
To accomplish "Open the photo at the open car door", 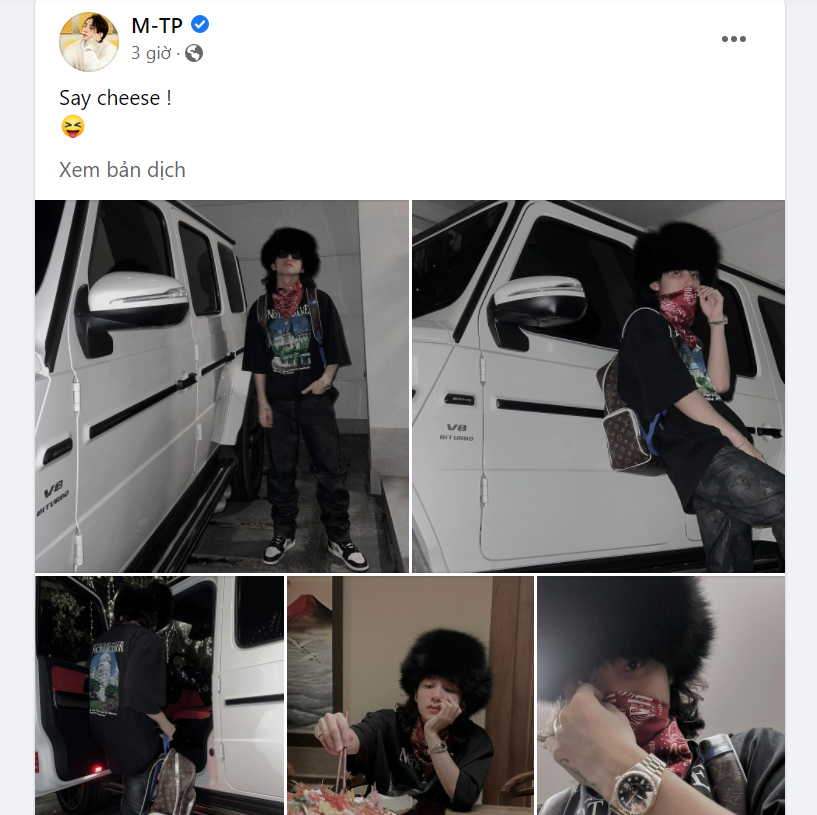I will point(159,695).
